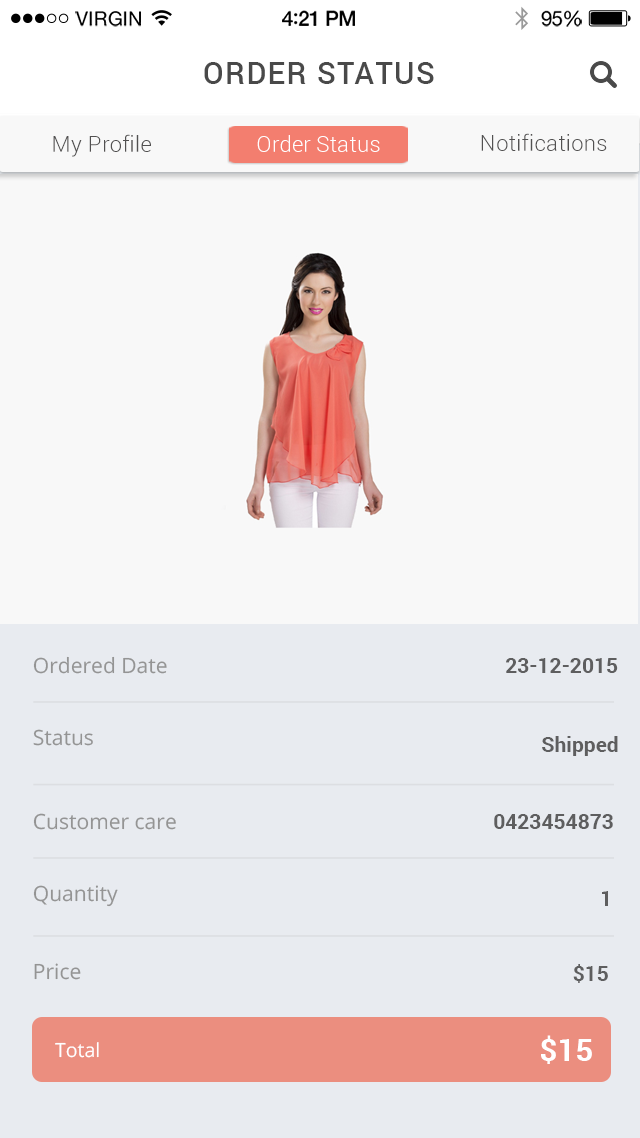
Task: Select the Order Status tab
Action: (x=318, y=144)
